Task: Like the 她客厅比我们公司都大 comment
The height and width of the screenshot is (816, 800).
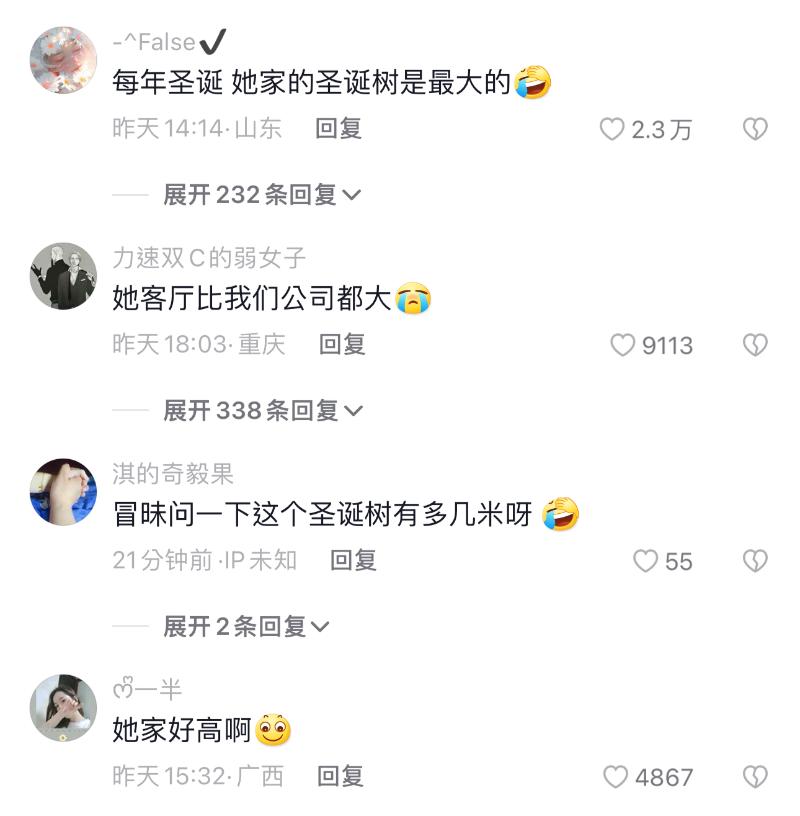Action: pyautogui.click(x=623, y=345)
